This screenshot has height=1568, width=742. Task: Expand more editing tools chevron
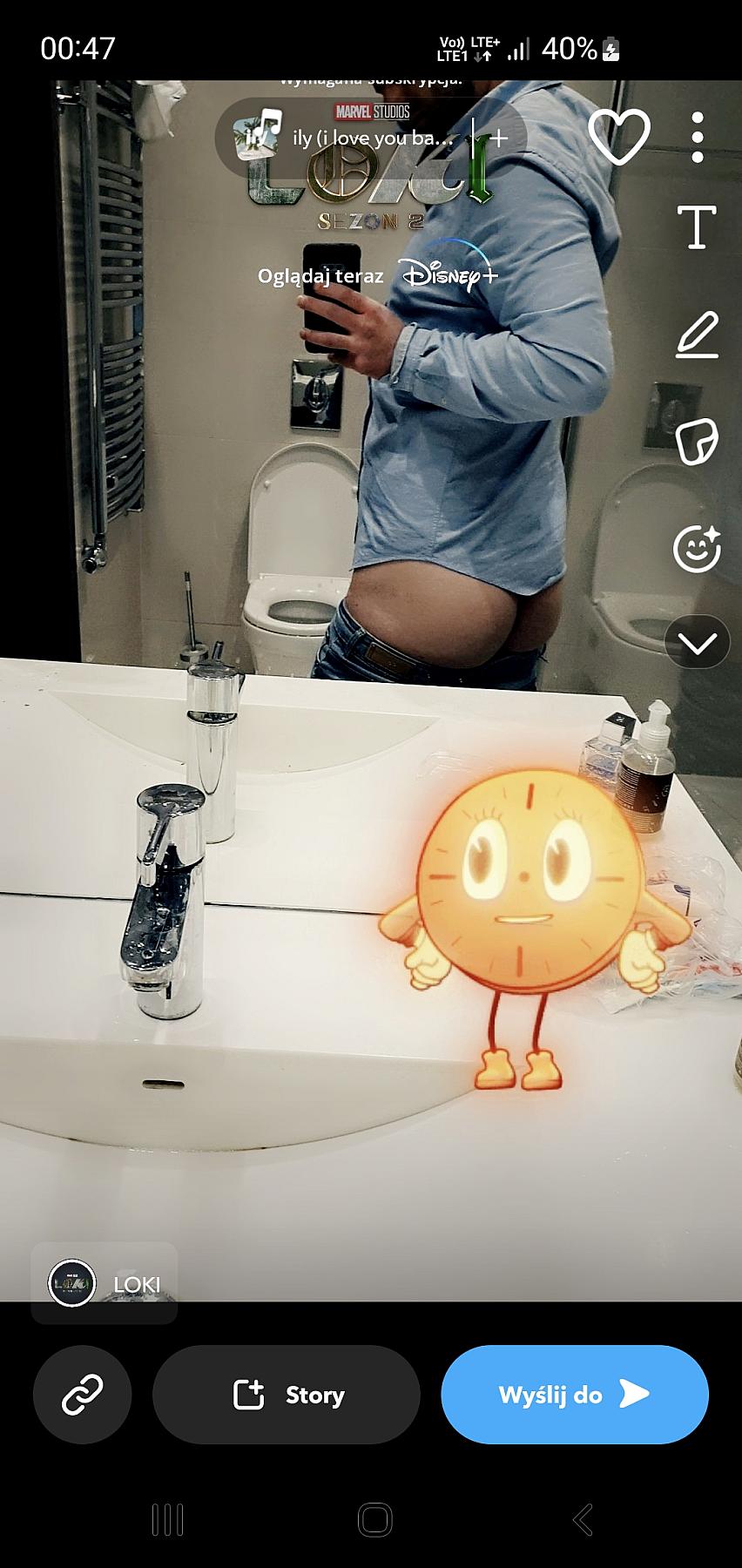tap(697, 643)
